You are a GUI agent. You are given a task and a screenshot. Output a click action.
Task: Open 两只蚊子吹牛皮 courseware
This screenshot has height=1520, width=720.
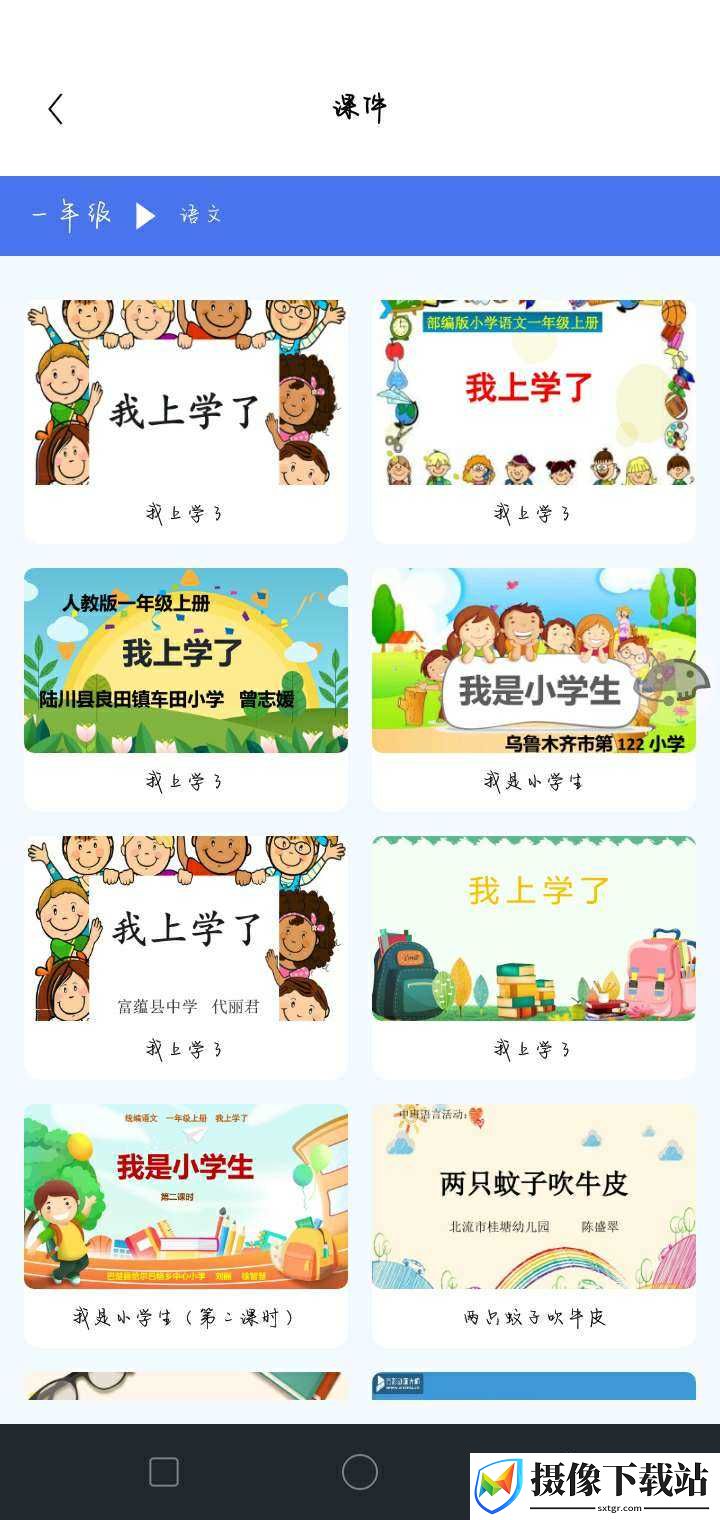click(x=534, y=1225)
